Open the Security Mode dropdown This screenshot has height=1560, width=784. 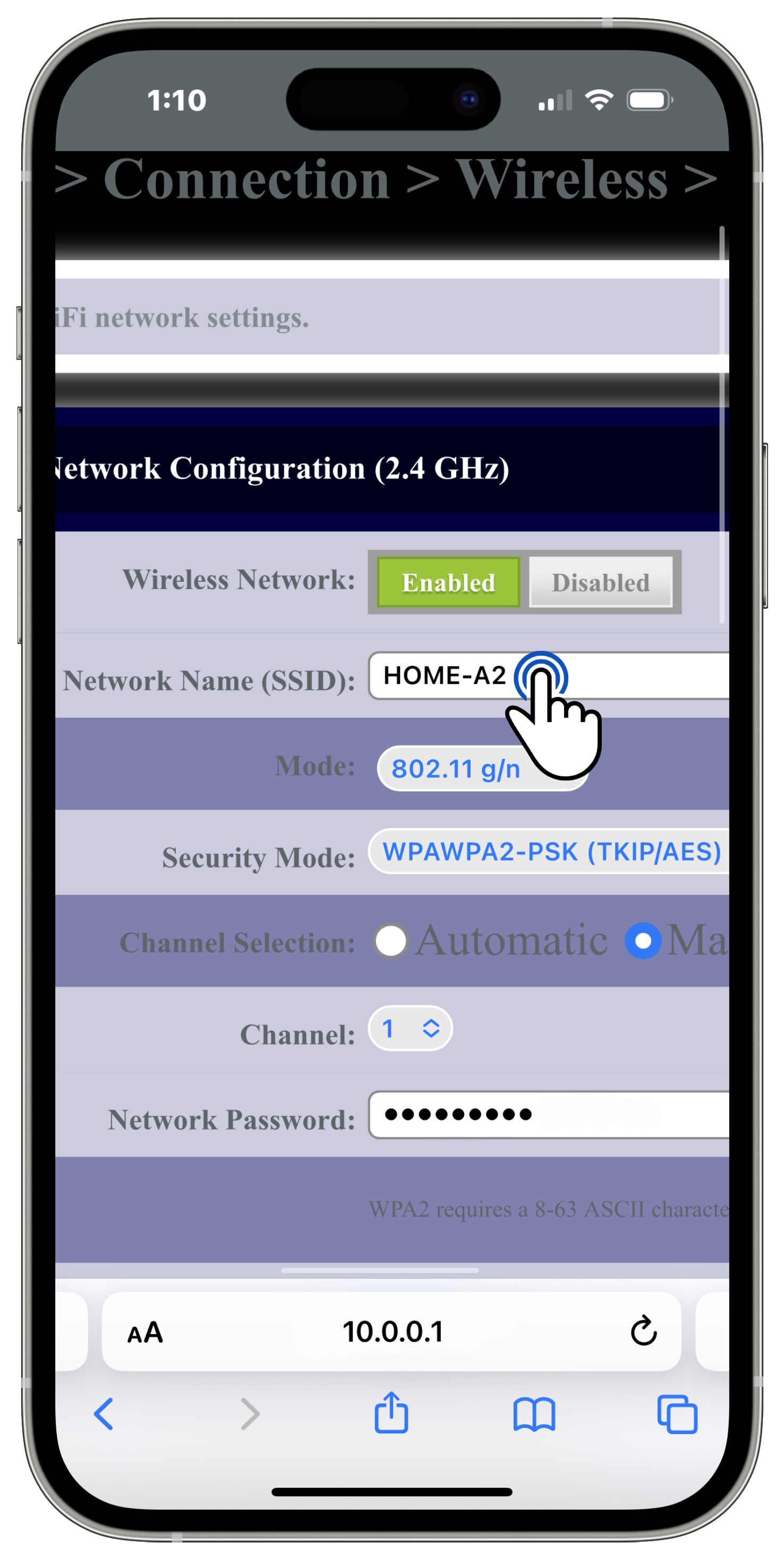[550, 851]
